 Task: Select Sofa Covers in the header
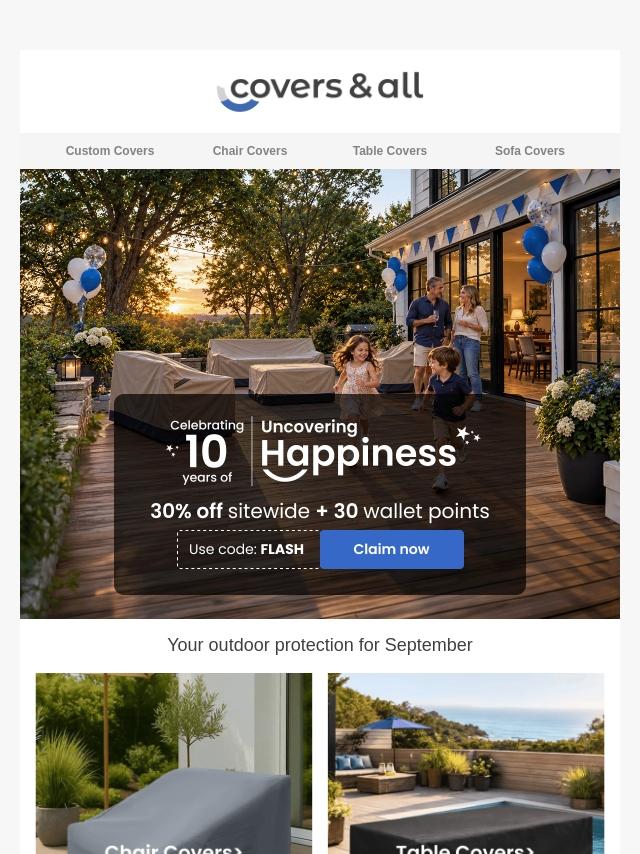coord(529,151)
